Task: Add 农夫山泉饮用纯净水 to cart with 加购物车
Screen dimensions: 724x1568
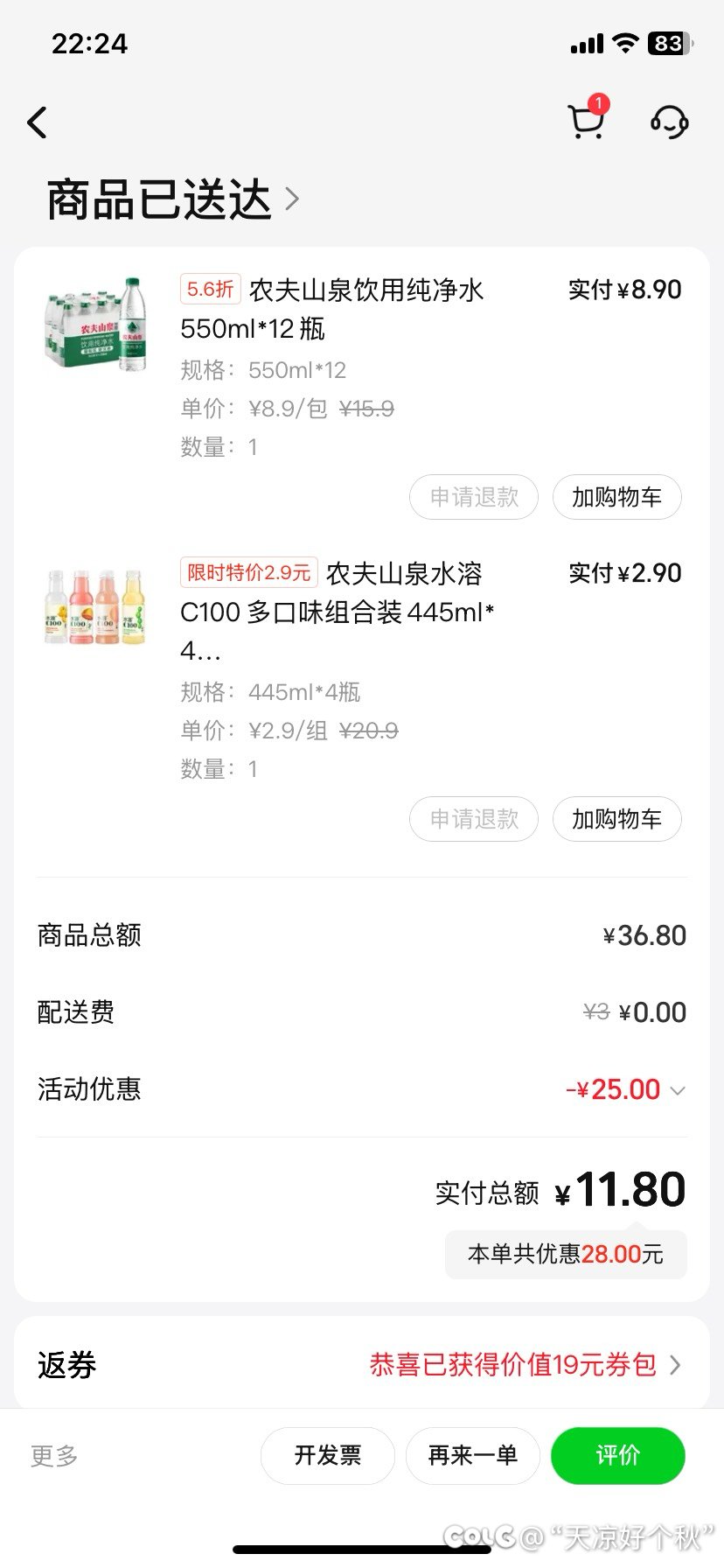Action: click(616, 497)
